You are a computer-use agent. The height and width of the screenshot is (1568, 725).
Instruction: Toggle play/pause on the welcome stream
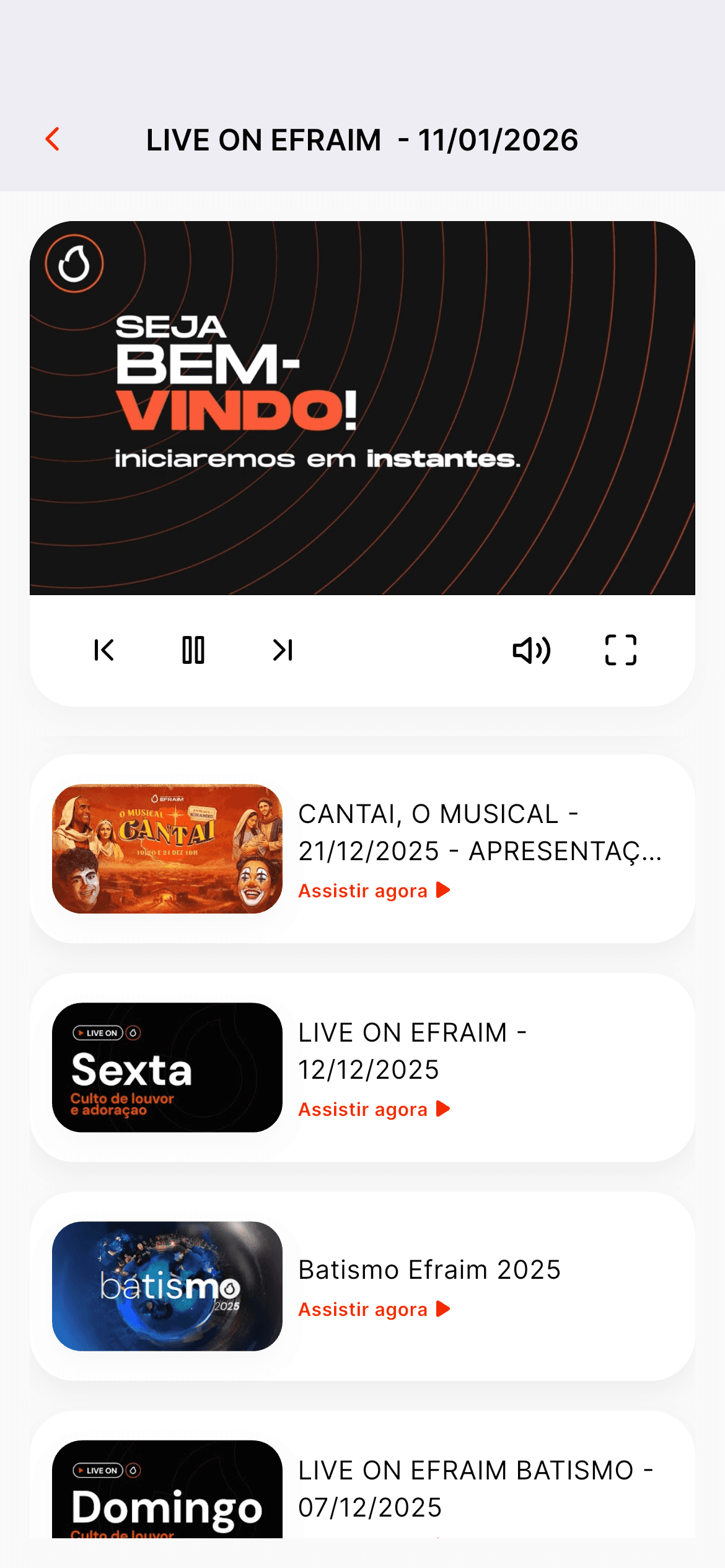194,650
